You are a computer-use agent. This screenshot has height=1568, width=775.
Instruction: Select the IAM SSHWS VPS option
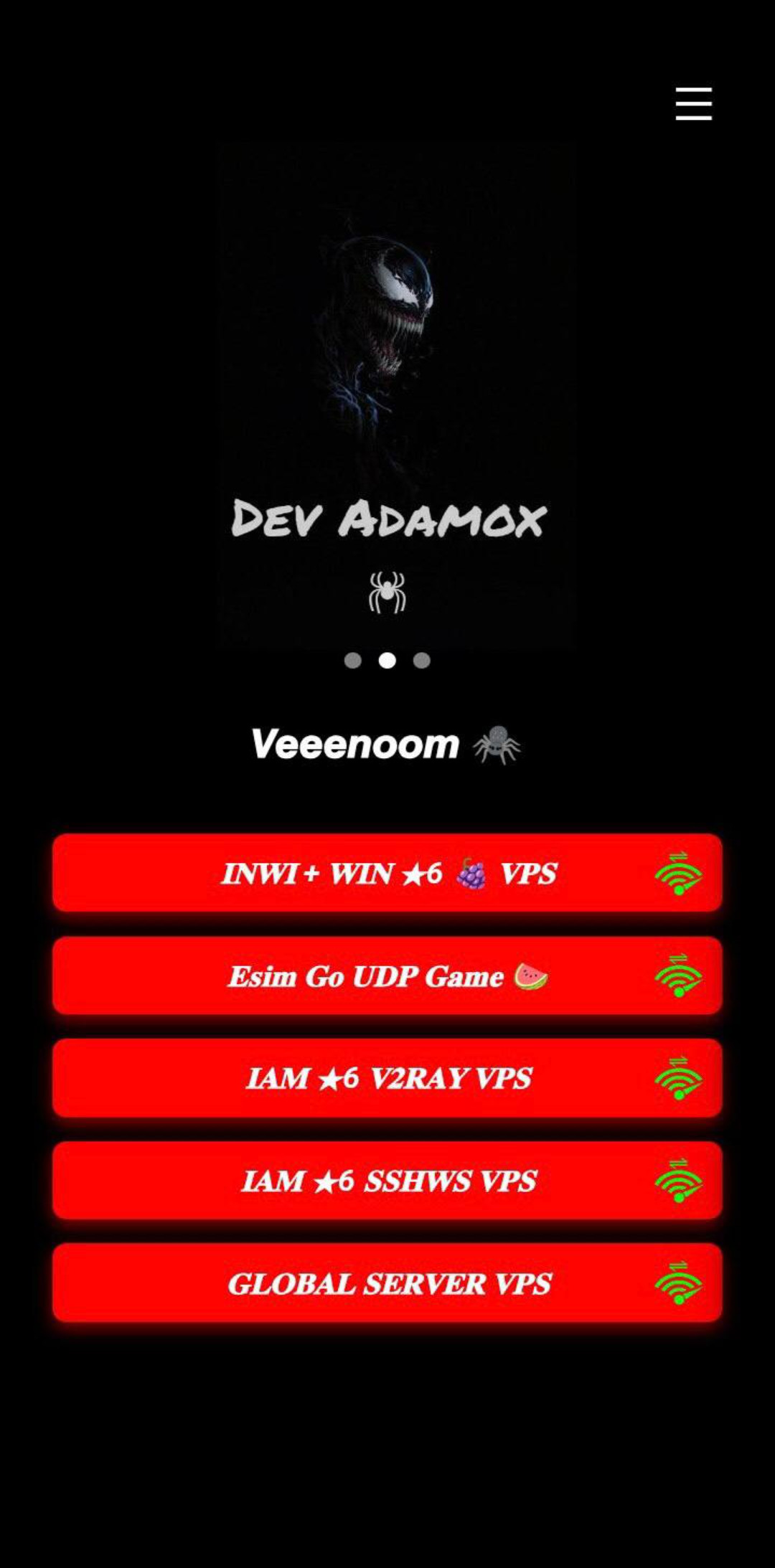pos(387,1181)
